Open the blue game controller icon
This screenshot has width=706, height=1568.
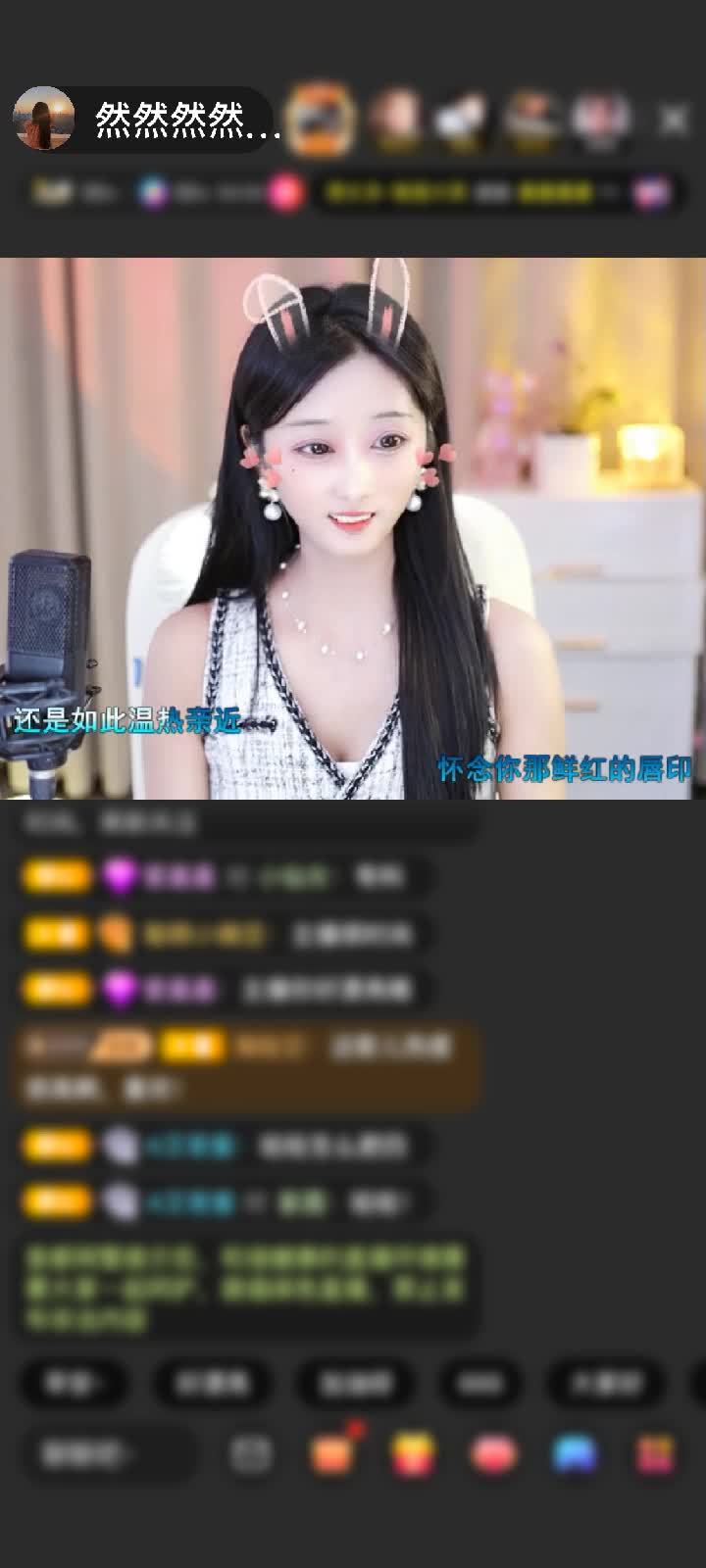[x=575, y=1454]
